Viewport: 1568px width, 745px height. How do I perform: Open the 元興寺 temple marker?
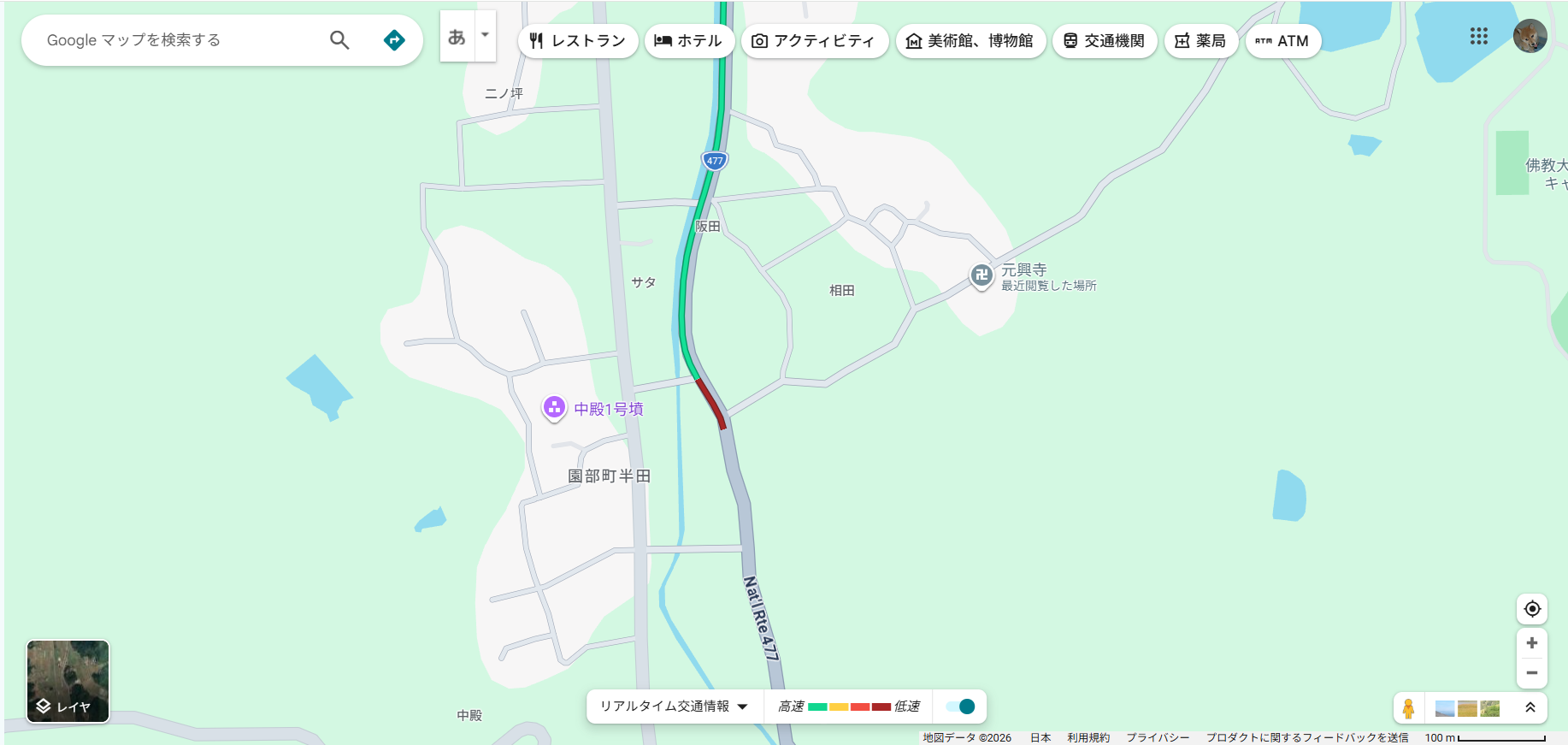pos(981,275)
